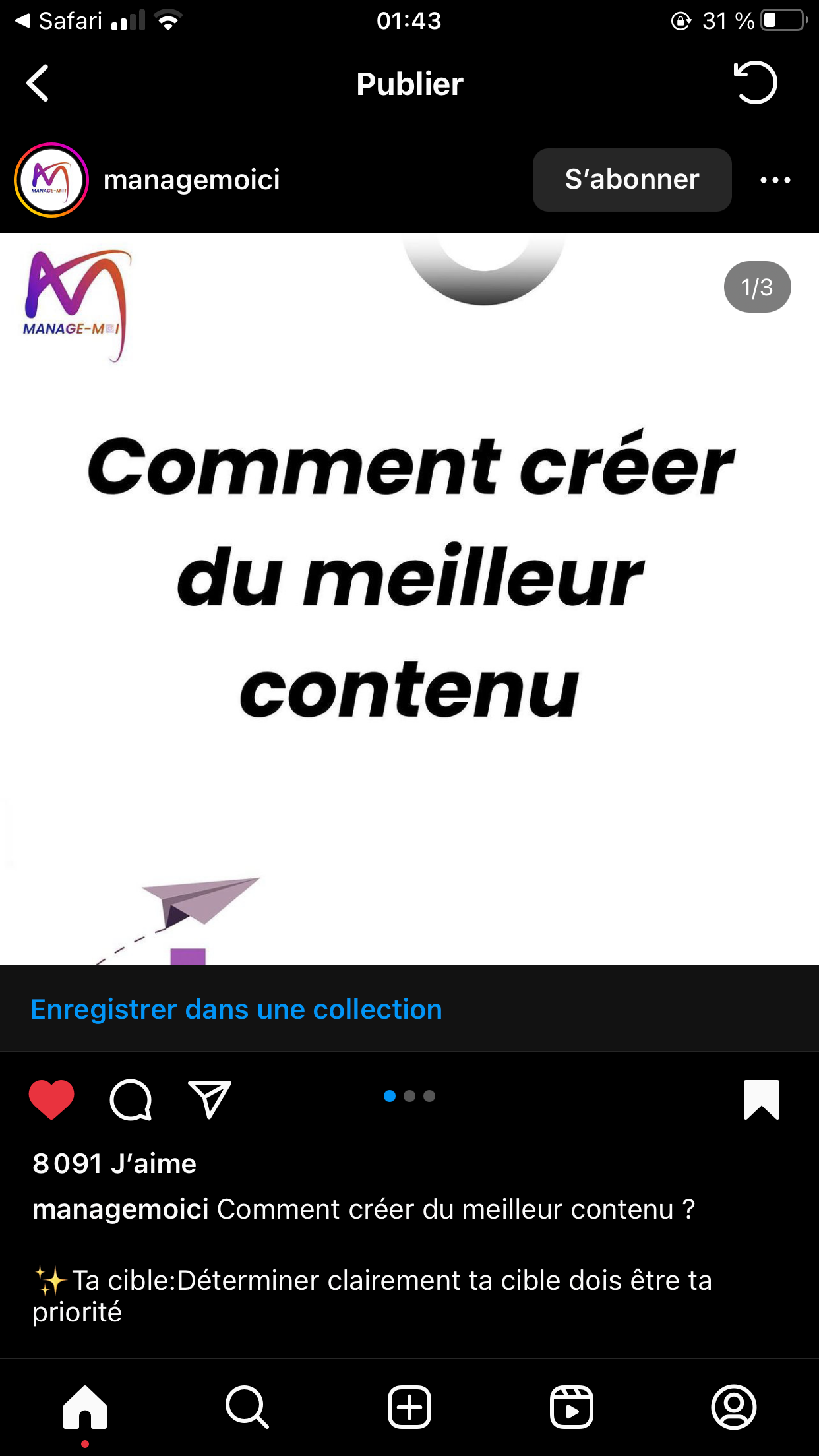Switch to the Reels tab
This screenshot has width=819, height=1456.
click(572, 1408)
